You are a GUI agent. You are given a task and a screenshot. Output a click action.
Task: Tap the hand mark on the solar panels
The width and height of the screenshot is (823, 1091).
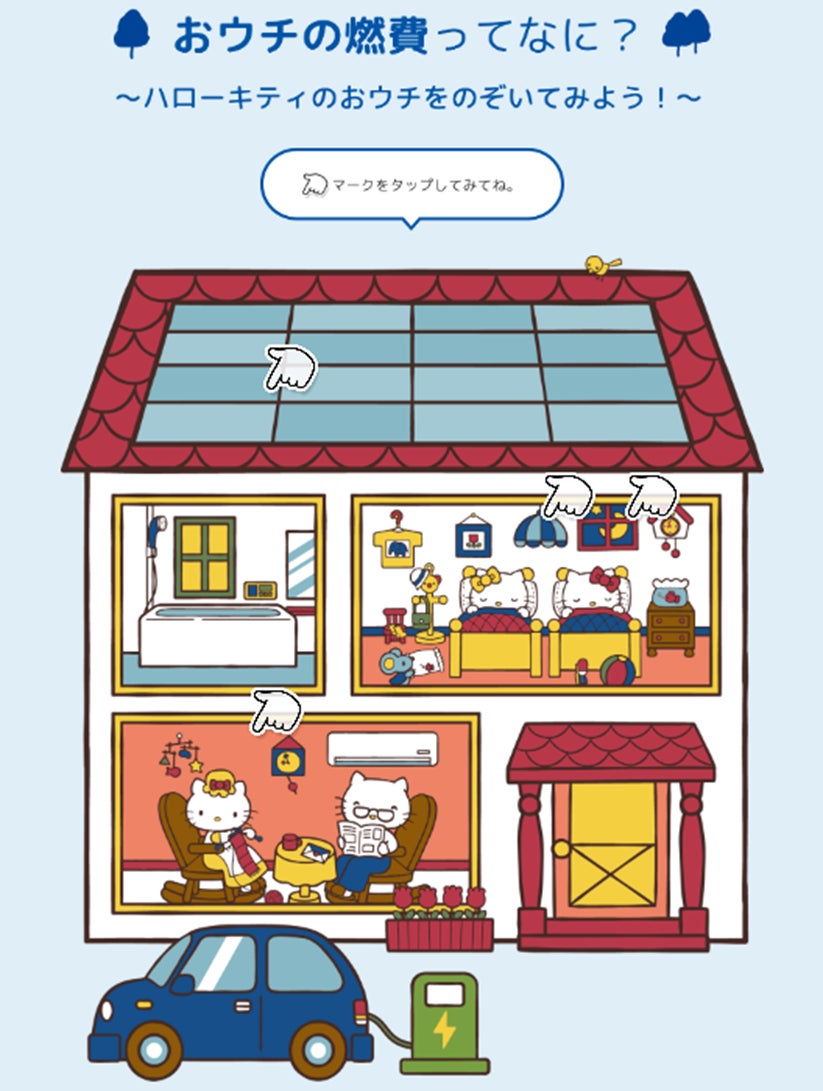point(289,369)
